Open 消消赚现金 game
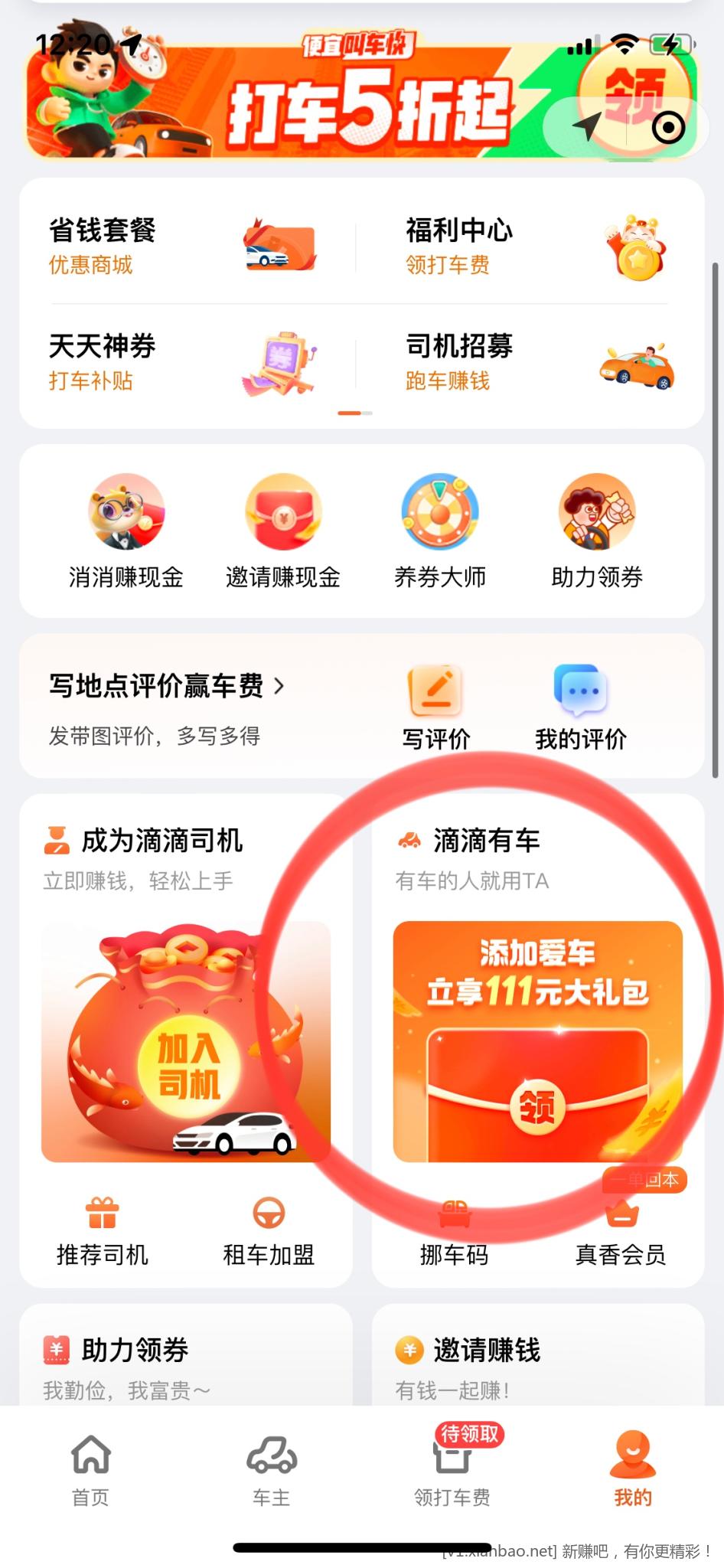The image size is (724, 1568). click(126, 530)
